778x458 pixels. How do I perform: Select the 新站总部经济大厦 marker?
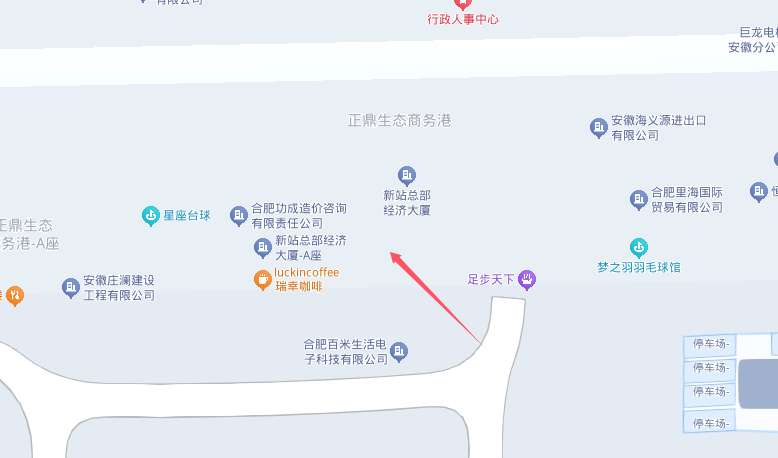(407, 175)
